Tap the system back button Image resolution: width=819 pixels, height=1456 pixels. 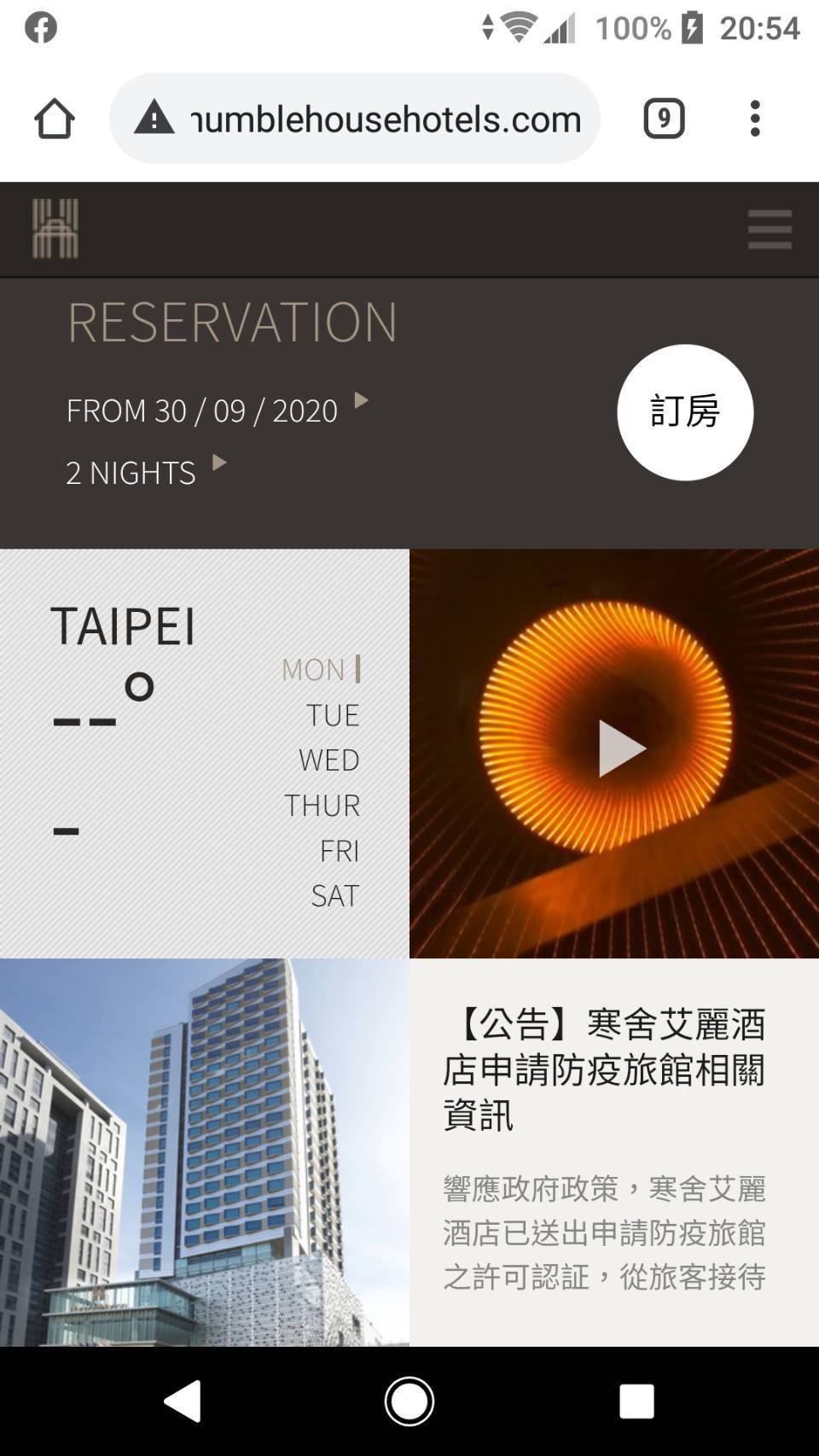coord(183,1401)
